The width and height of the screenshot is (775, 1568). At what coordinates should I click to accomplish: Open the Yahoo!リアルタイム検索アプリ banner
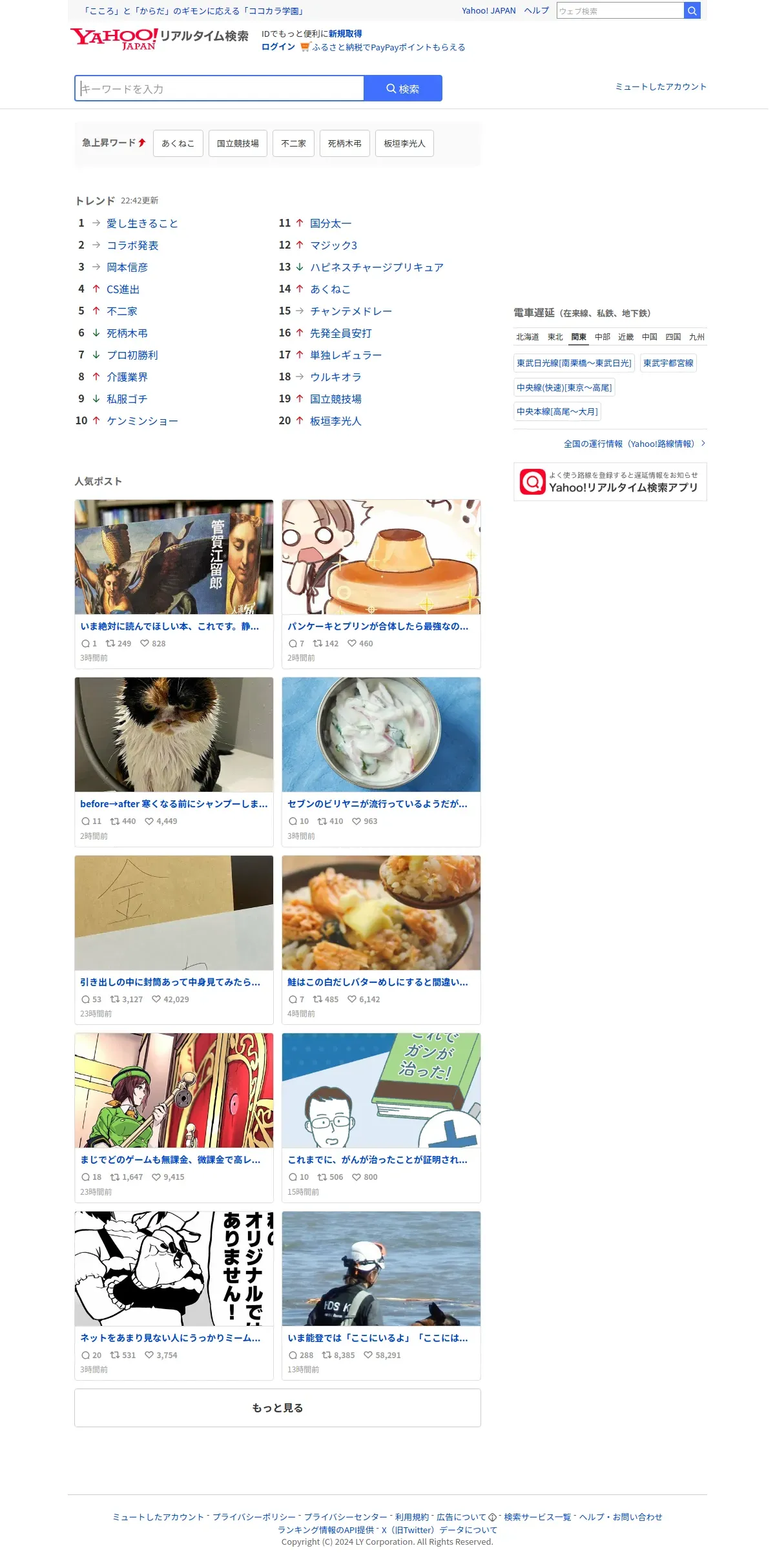point(610,482)
